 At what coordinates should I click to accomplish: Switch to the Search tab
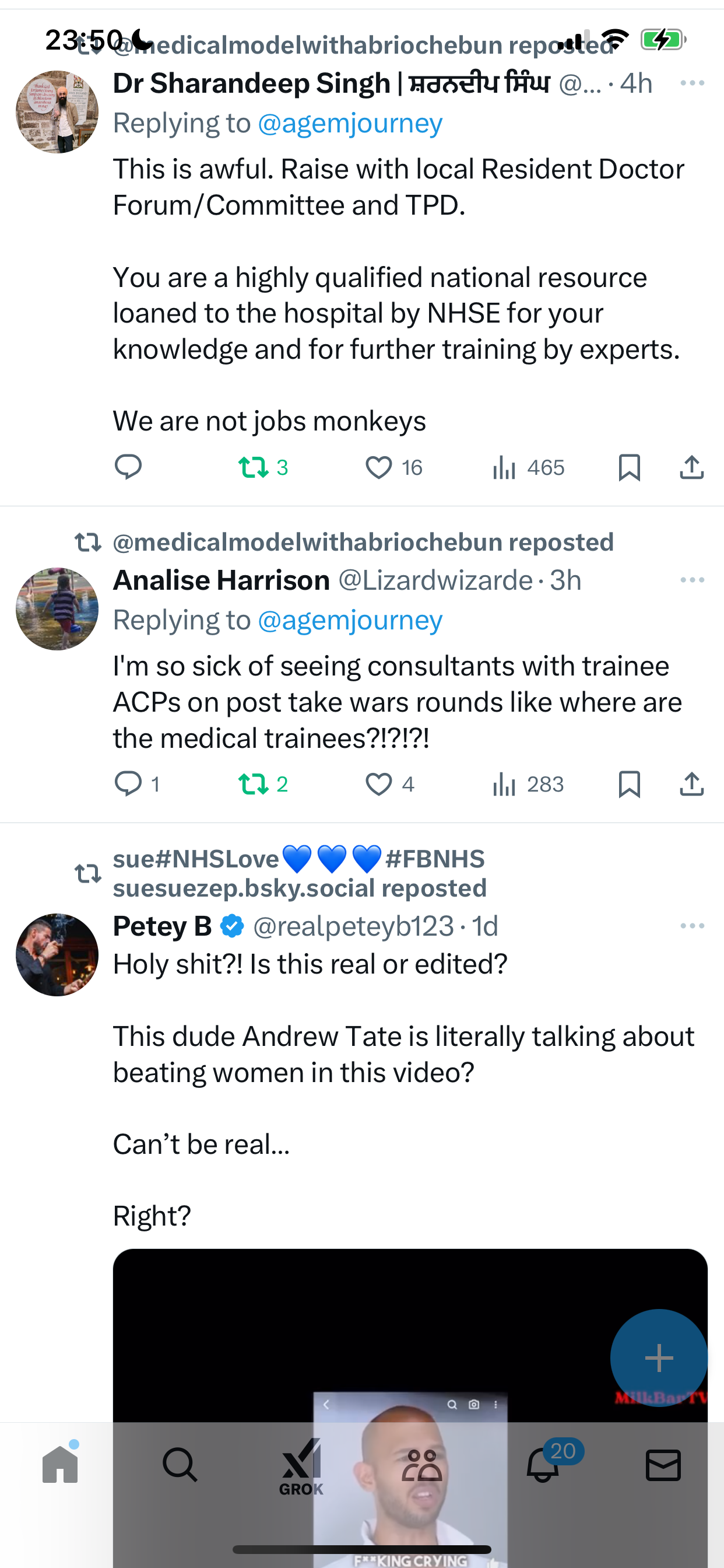180,1465
